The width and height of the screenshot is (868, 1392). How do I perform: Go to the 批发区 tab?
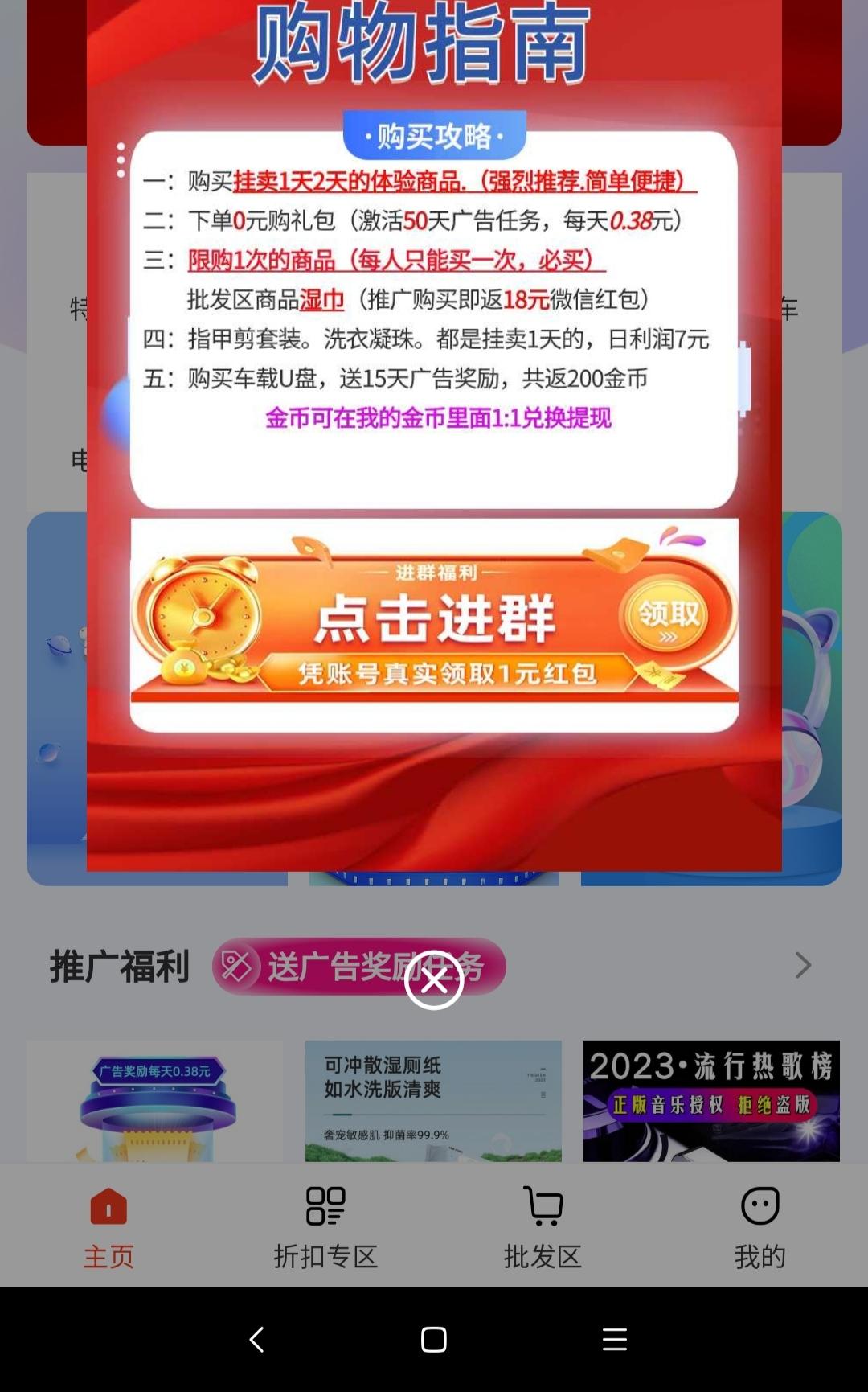click(542, 1227)
